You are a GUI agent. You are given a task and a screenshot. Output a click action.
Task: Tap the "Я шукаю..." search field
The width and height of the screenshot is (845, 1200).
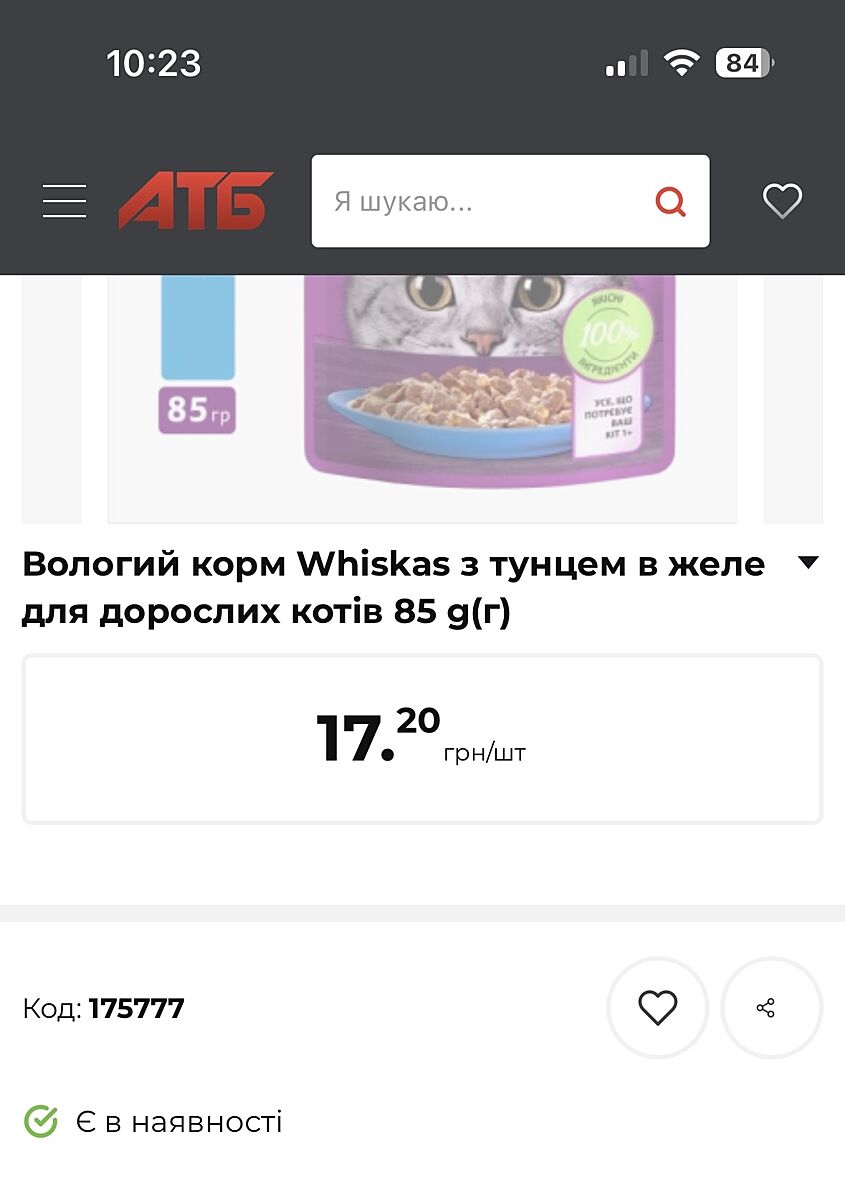[x=480, y=202]
